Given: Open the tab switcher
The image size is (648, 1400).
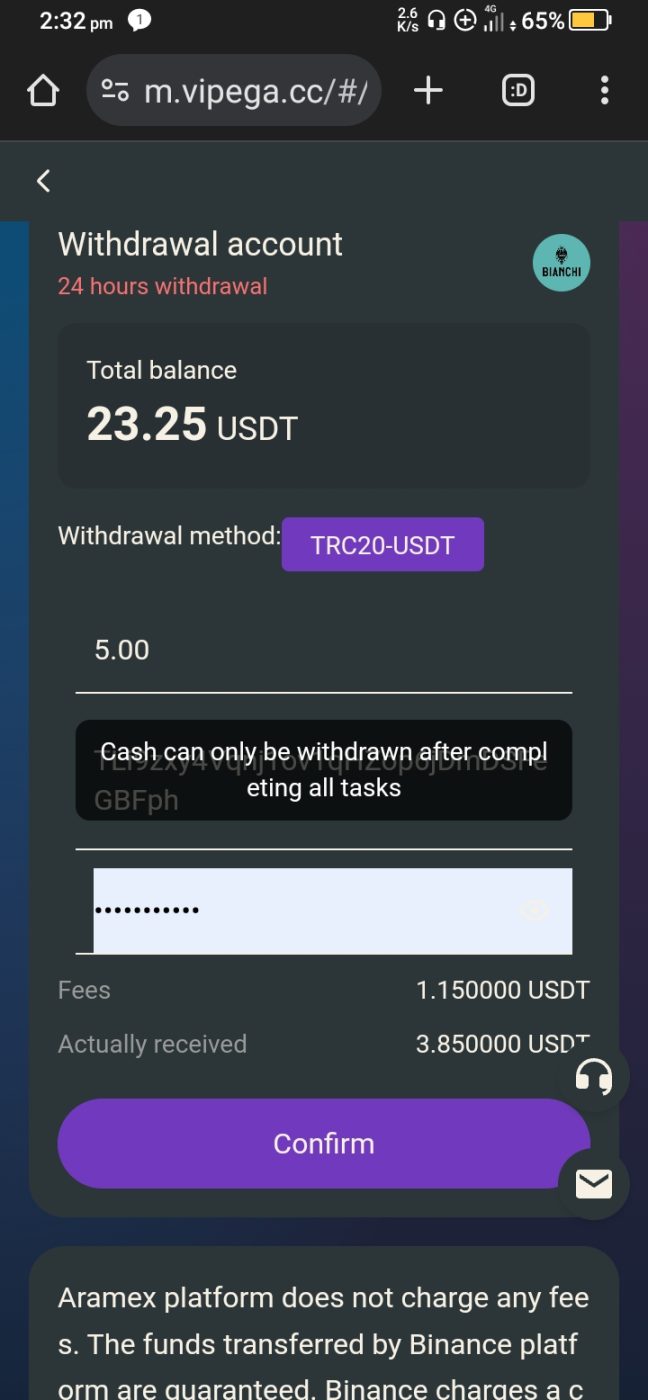Looking at the screenshot, I should coord(518,91).
